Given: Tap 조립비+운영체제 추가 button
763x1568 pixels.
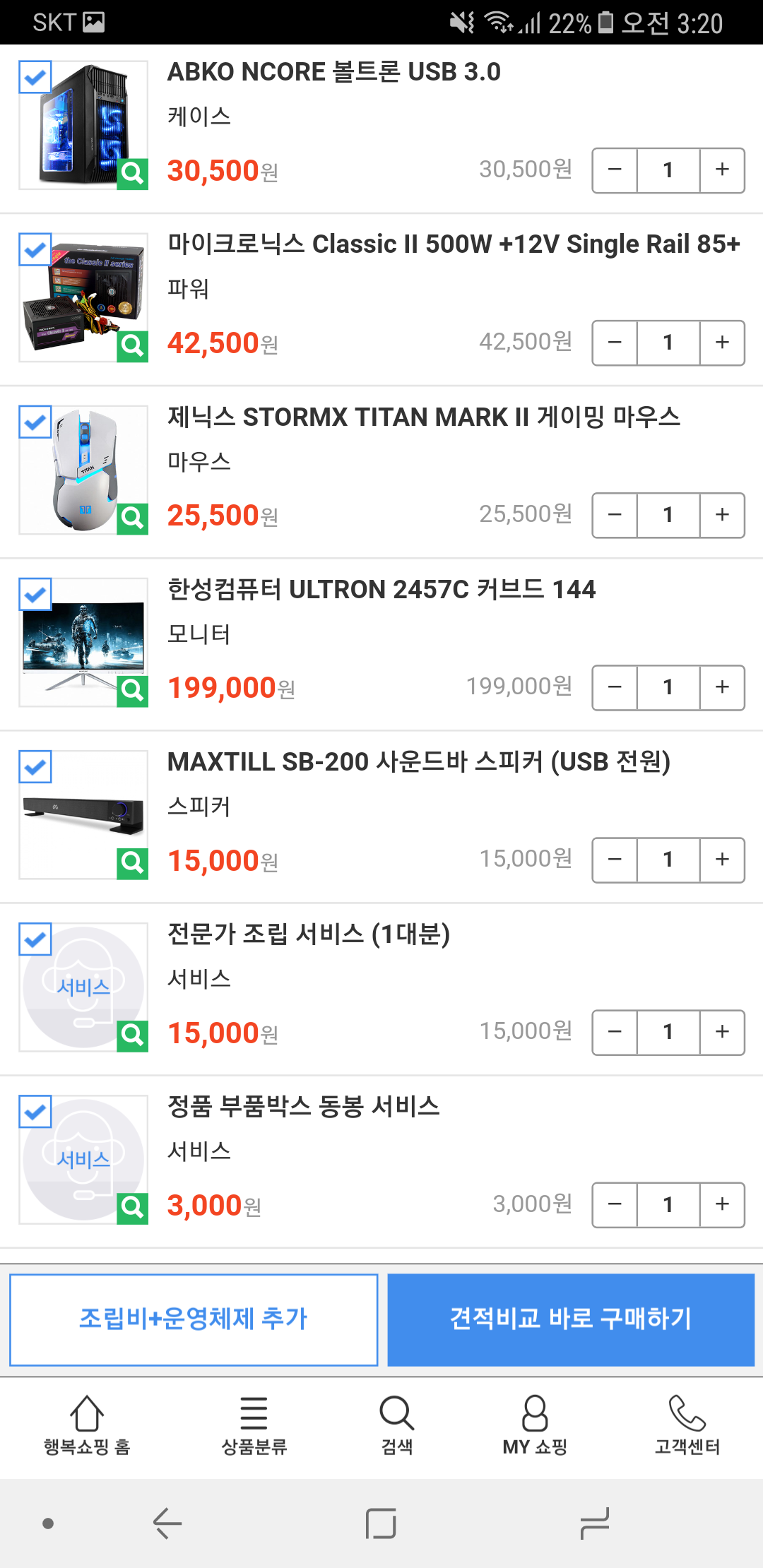Looking at the screenshot, I should 194,1319.
